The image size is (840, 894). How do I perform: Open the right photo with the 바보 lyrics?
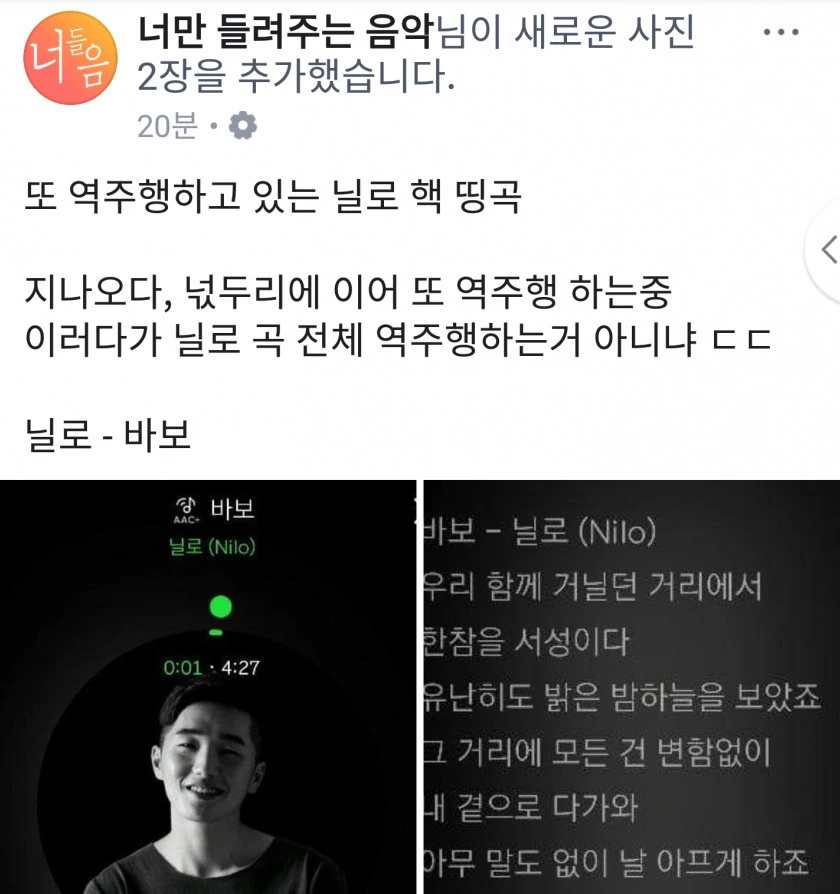tap(632, 687)
